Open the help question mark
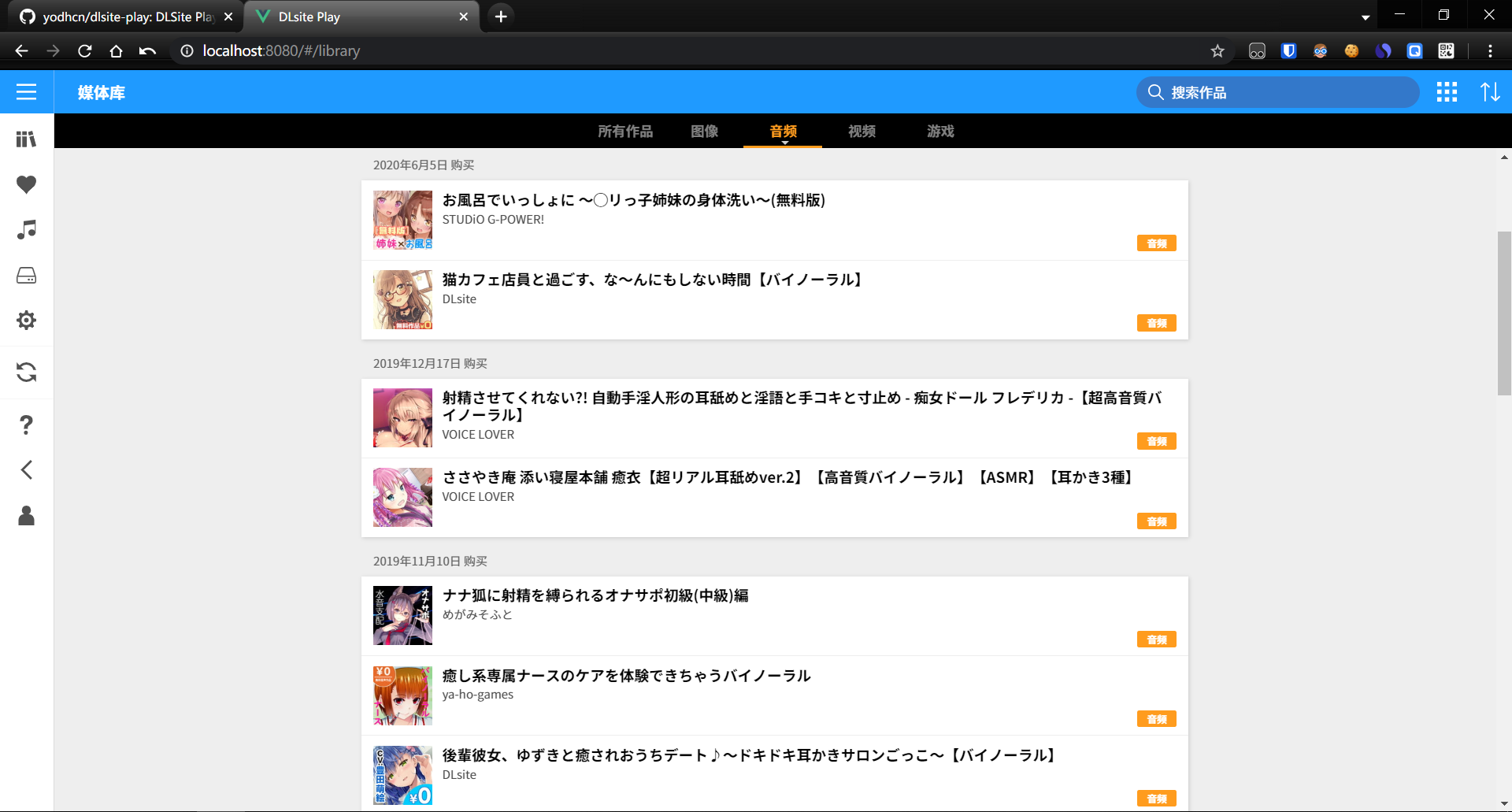 [x=26, y=425]
